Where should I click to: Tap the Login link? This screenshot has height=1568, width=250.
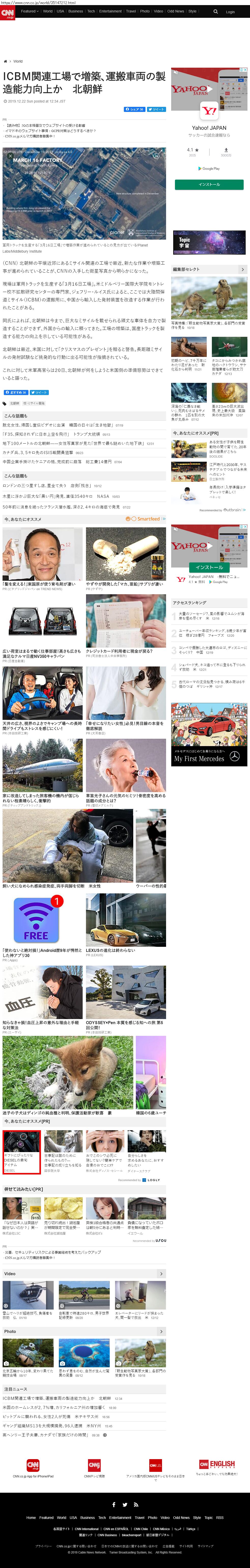(x=230, y=11)
